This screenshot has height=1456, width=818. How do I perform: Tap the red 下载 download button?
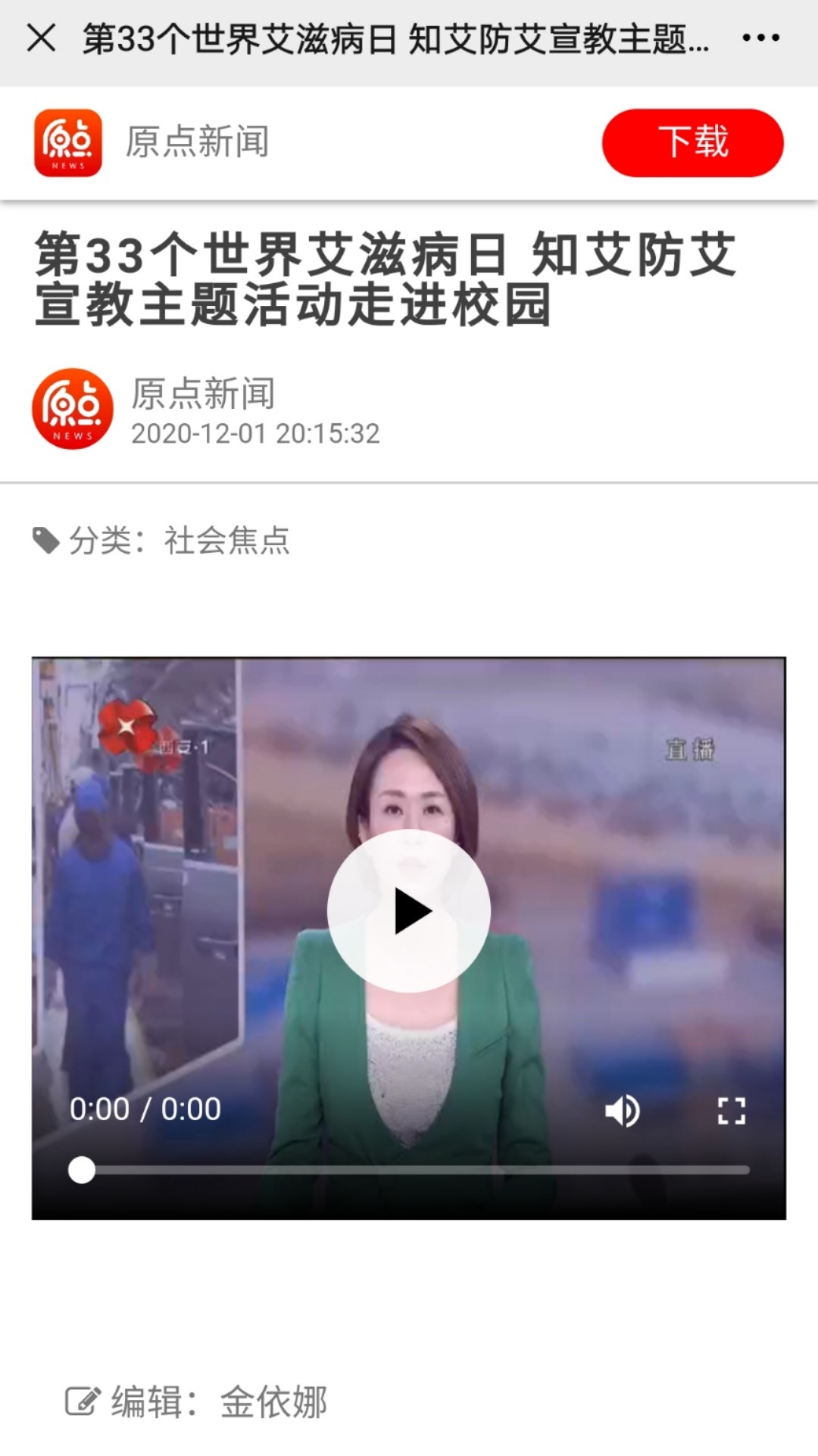click(692, 142)
